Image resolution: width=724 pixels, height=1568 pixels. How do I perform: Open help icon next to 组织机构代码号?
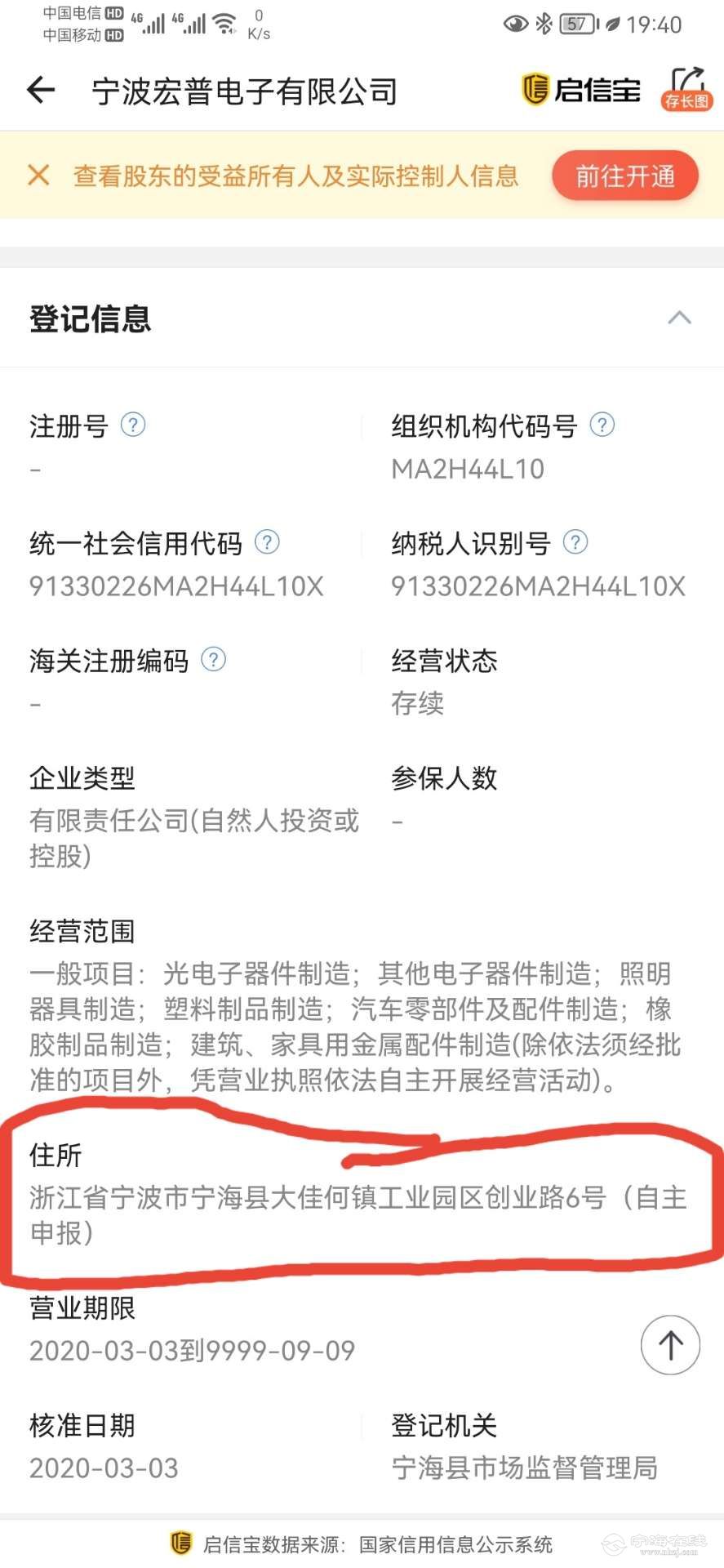pos(602,425)
